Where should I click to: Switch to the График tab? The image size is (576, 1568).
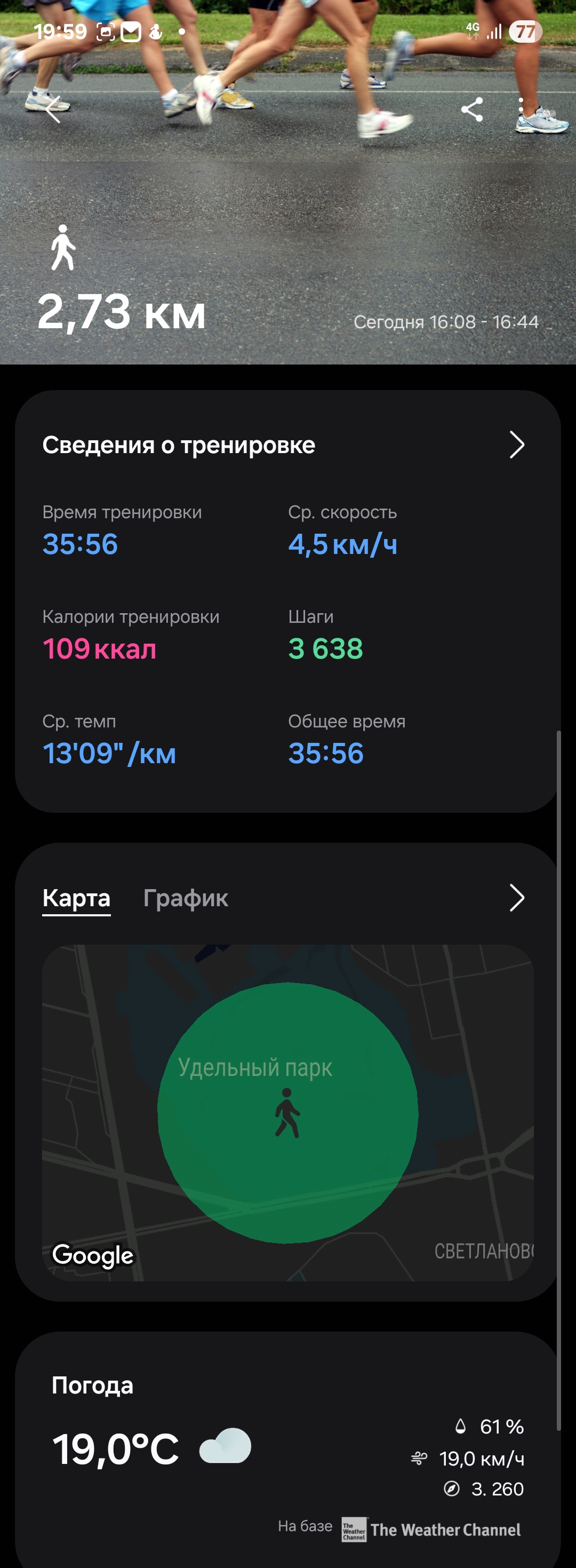click(186, 898)
